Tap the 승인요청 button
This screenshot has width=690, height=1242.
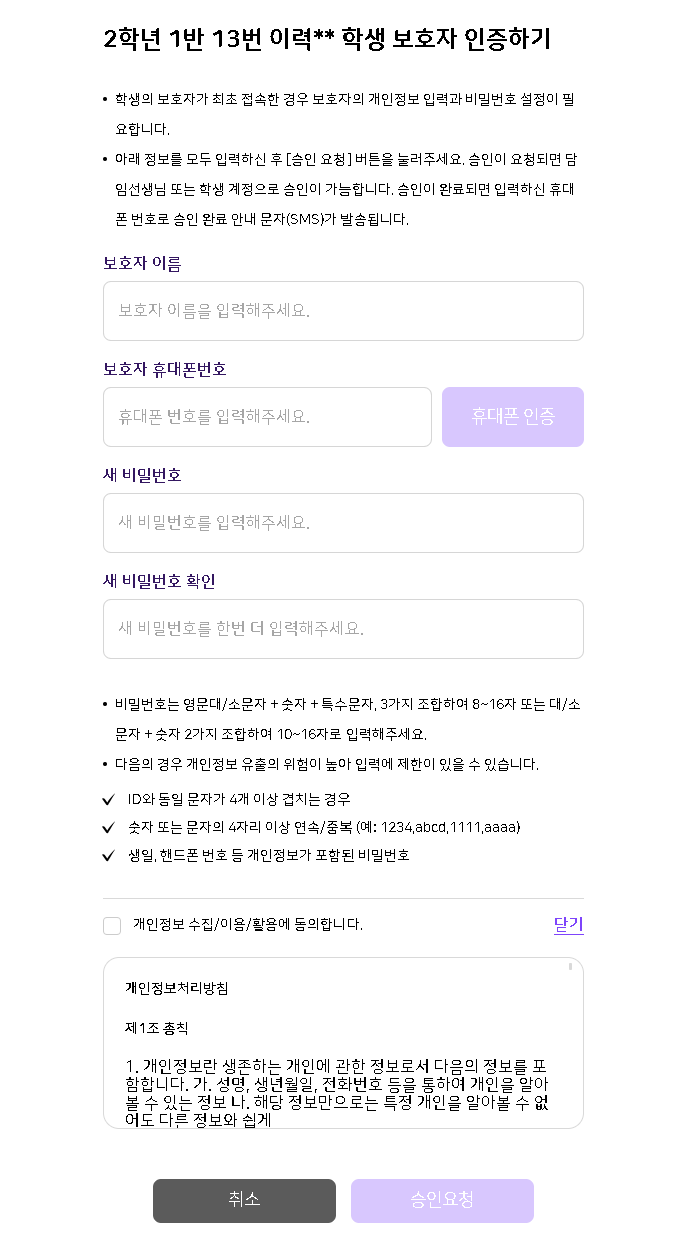pos(442,1200)
